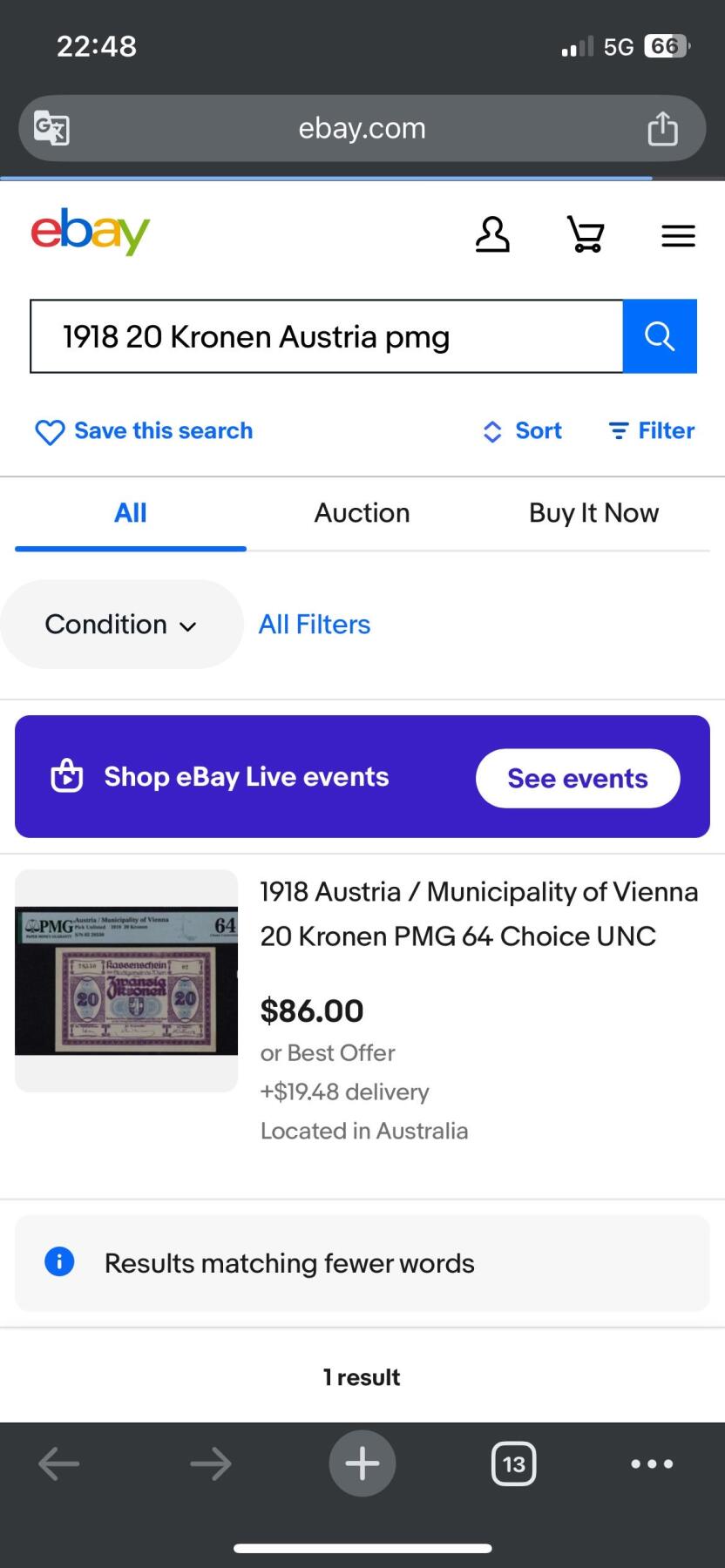
Task: Tap the search field with Kronen query
Action: click(x=326, y=337)
